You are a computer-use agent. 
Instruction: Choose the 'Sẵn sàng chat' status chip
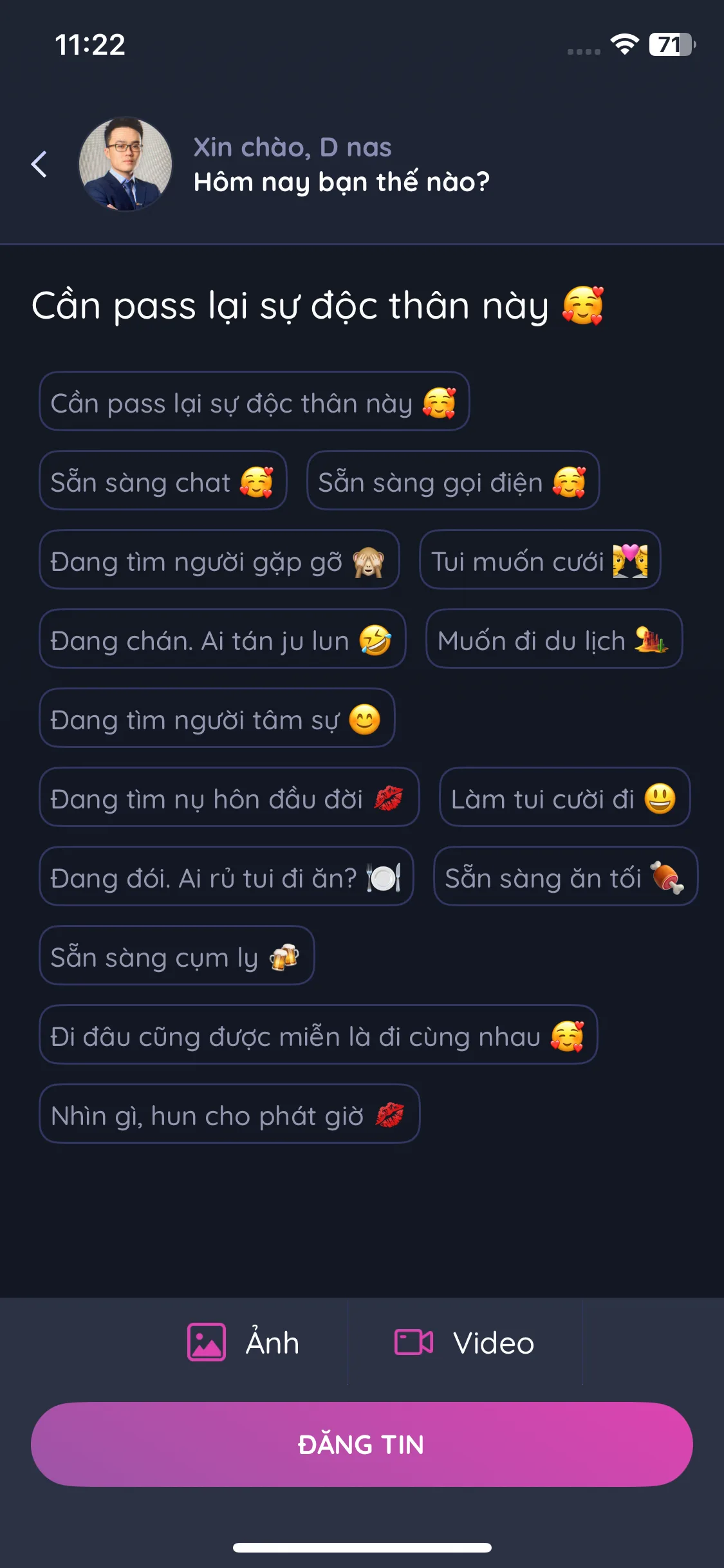click(x=163, y=480)
